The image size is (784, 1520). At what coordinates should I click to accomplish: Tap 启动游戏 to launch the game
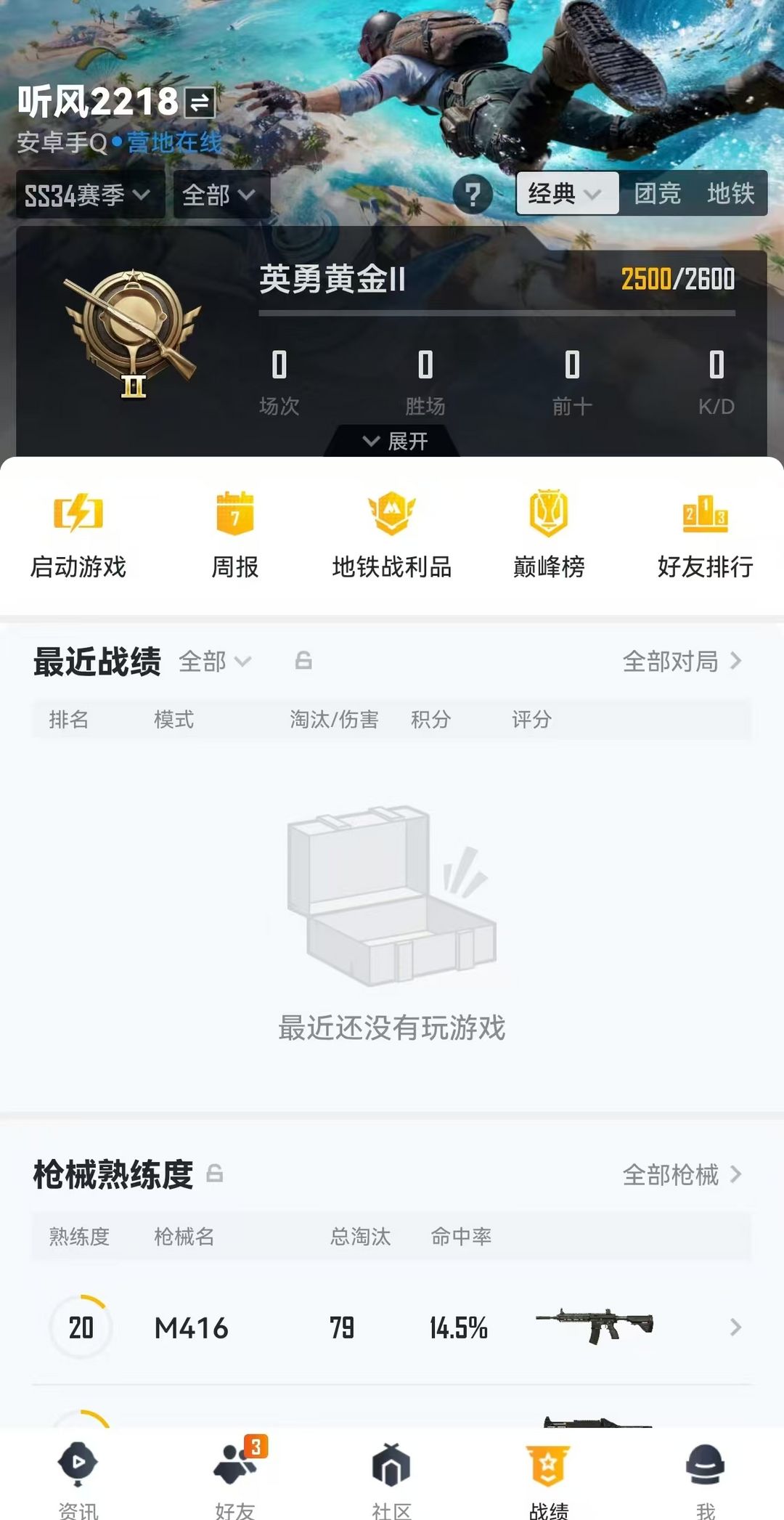78,535
